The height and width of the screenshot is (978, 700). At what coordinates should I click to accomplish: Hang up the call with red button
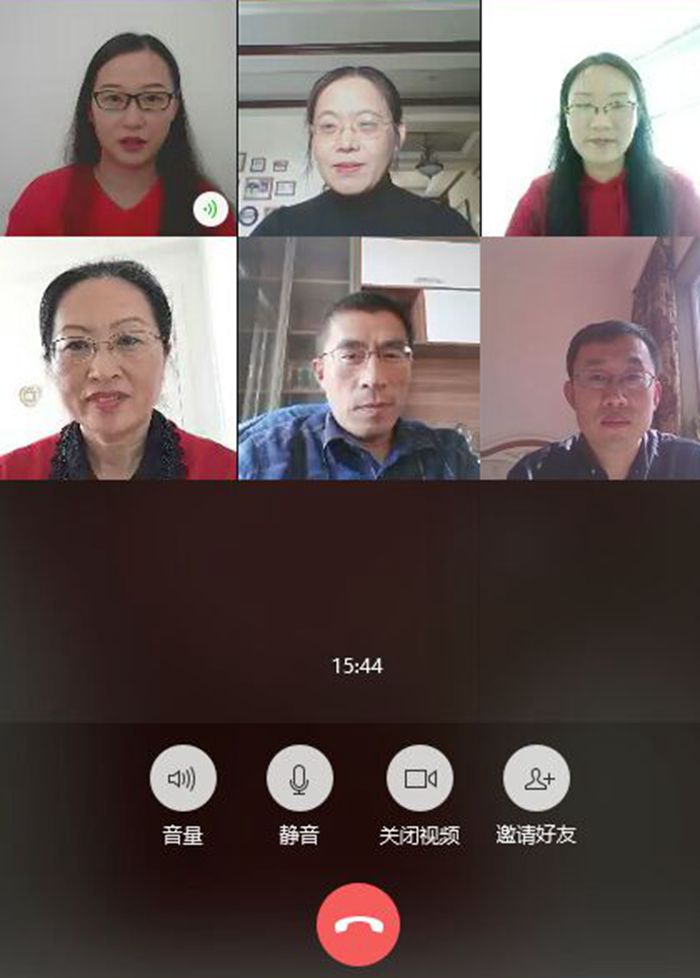point(358,924)
